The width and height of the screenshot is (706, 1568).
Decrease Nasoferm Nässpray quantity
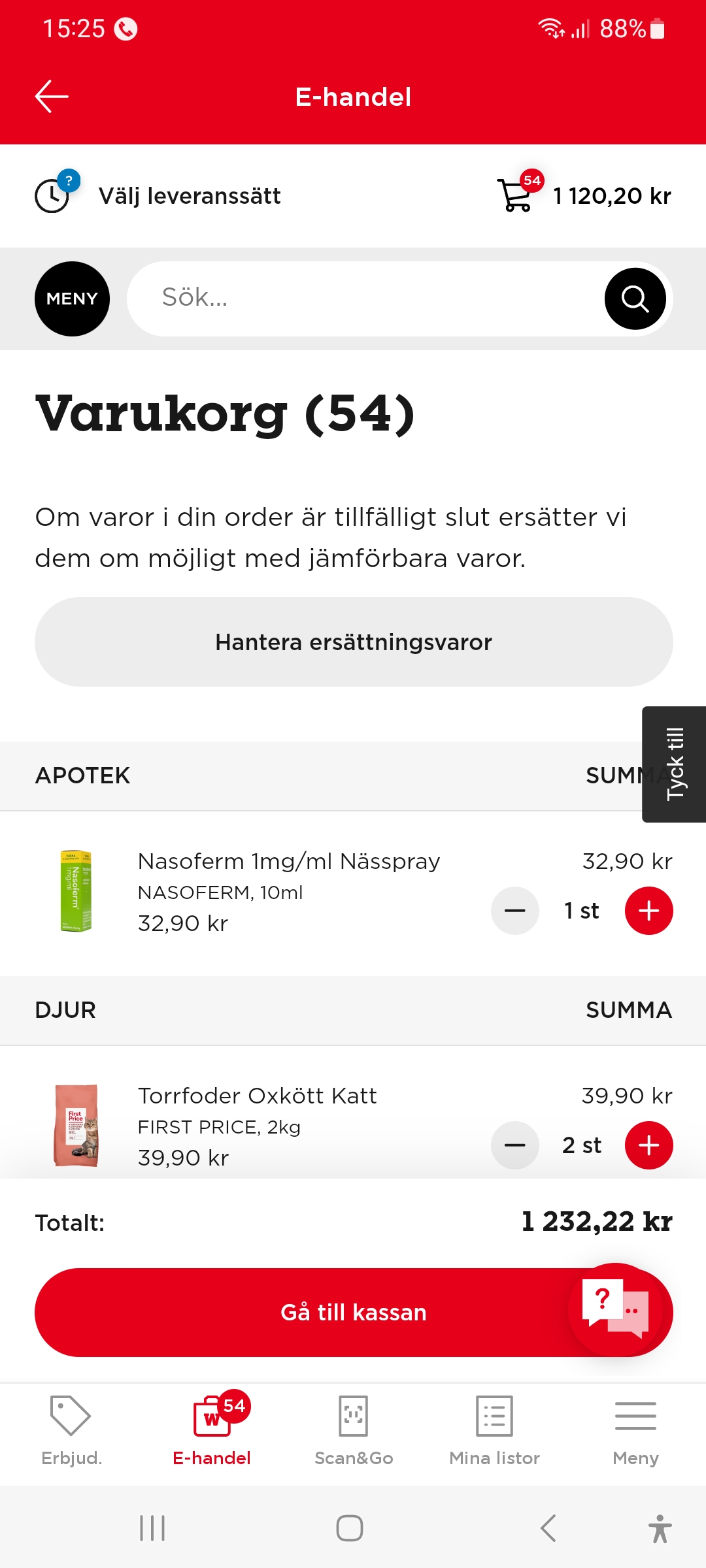click(515, 911)
